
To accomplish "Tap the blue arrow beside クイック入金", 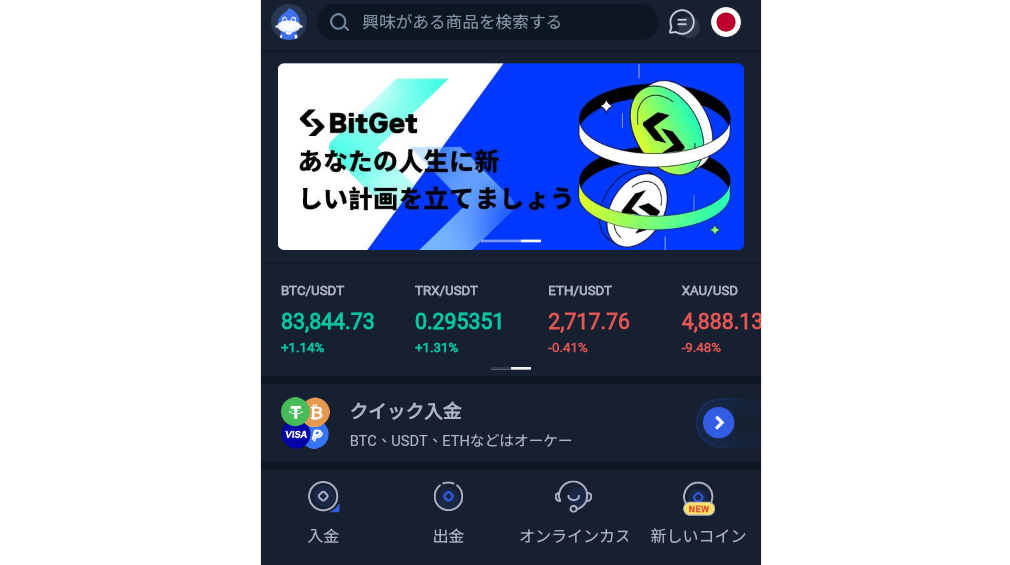I will tap(718, 423).
